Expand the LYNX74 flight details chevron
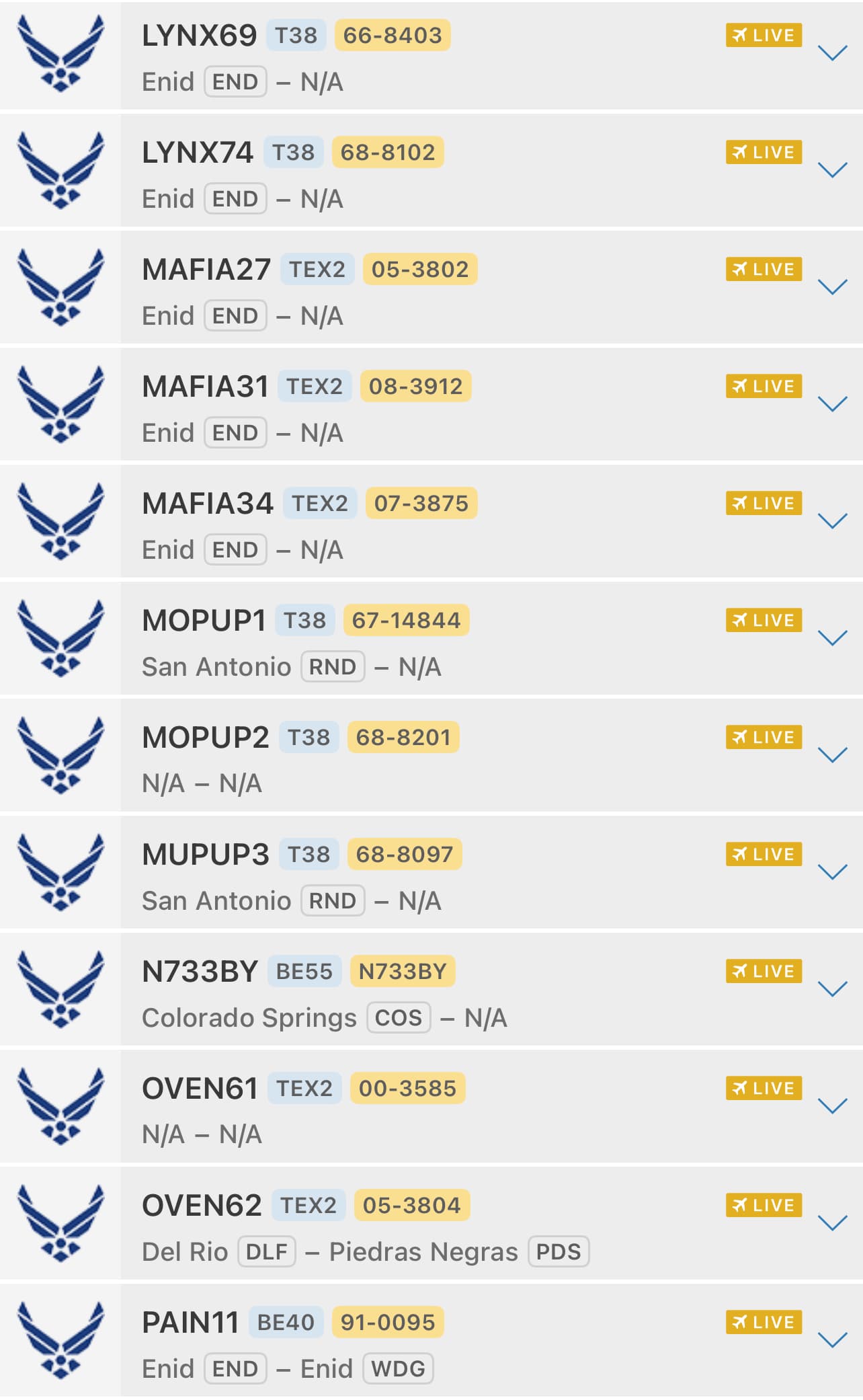This screenshot has width=863, height=1400. click(x=832, y=171)
